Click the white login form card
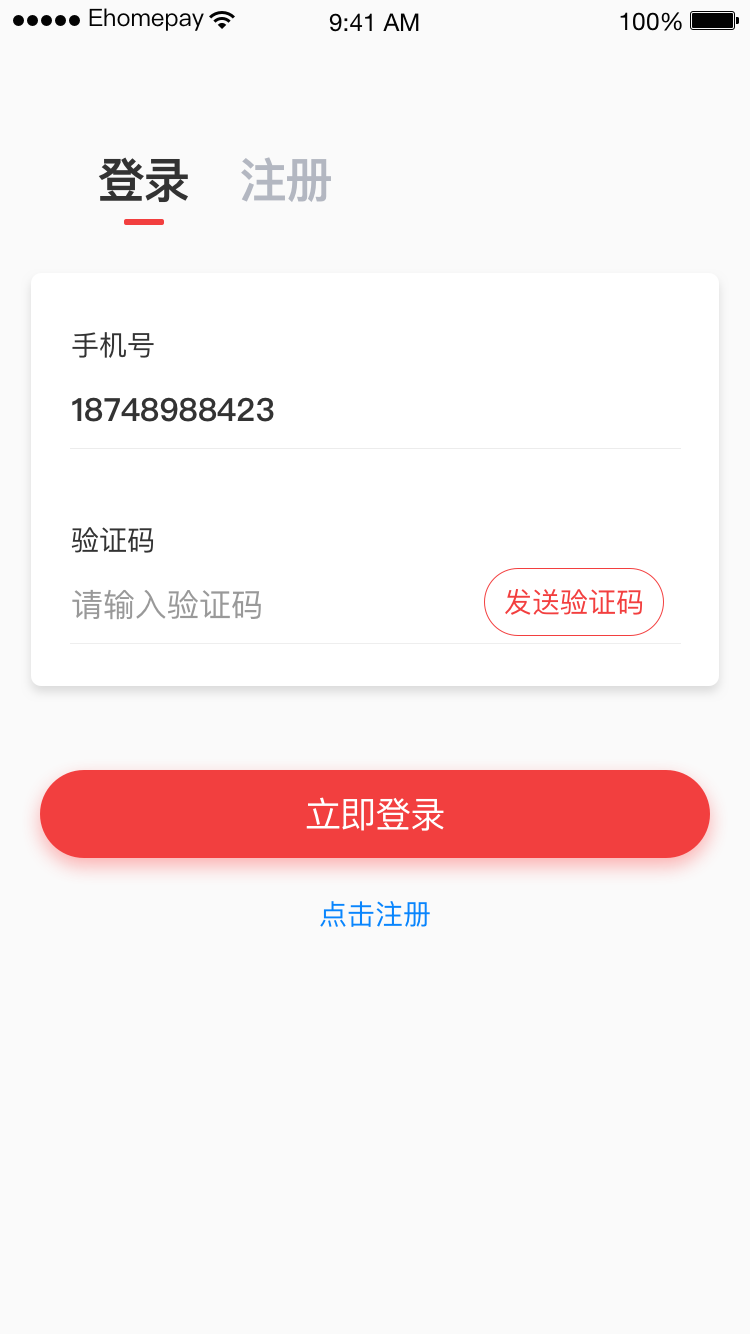750x1334 pixels. pos(374,480)
